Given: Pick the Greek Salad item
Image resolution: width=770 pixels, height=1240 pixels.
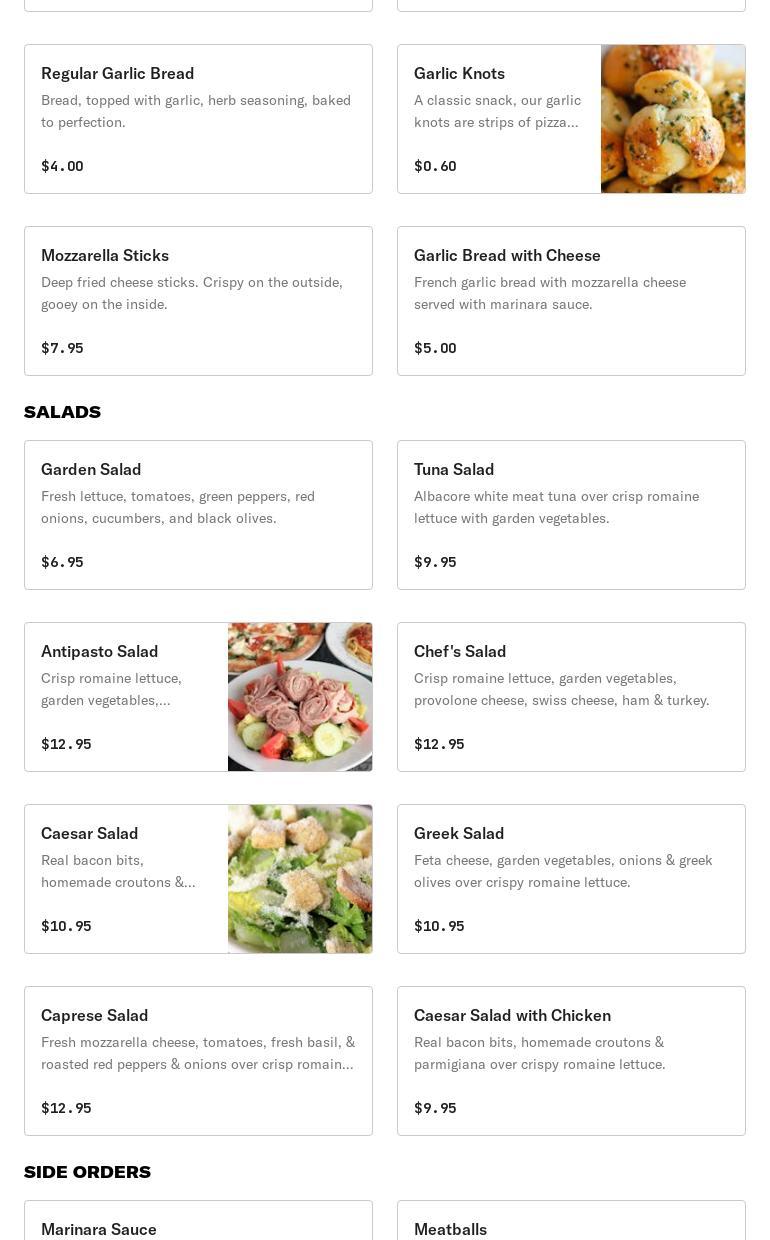Looking at the screenshot, I should click(x=571, y=879).
